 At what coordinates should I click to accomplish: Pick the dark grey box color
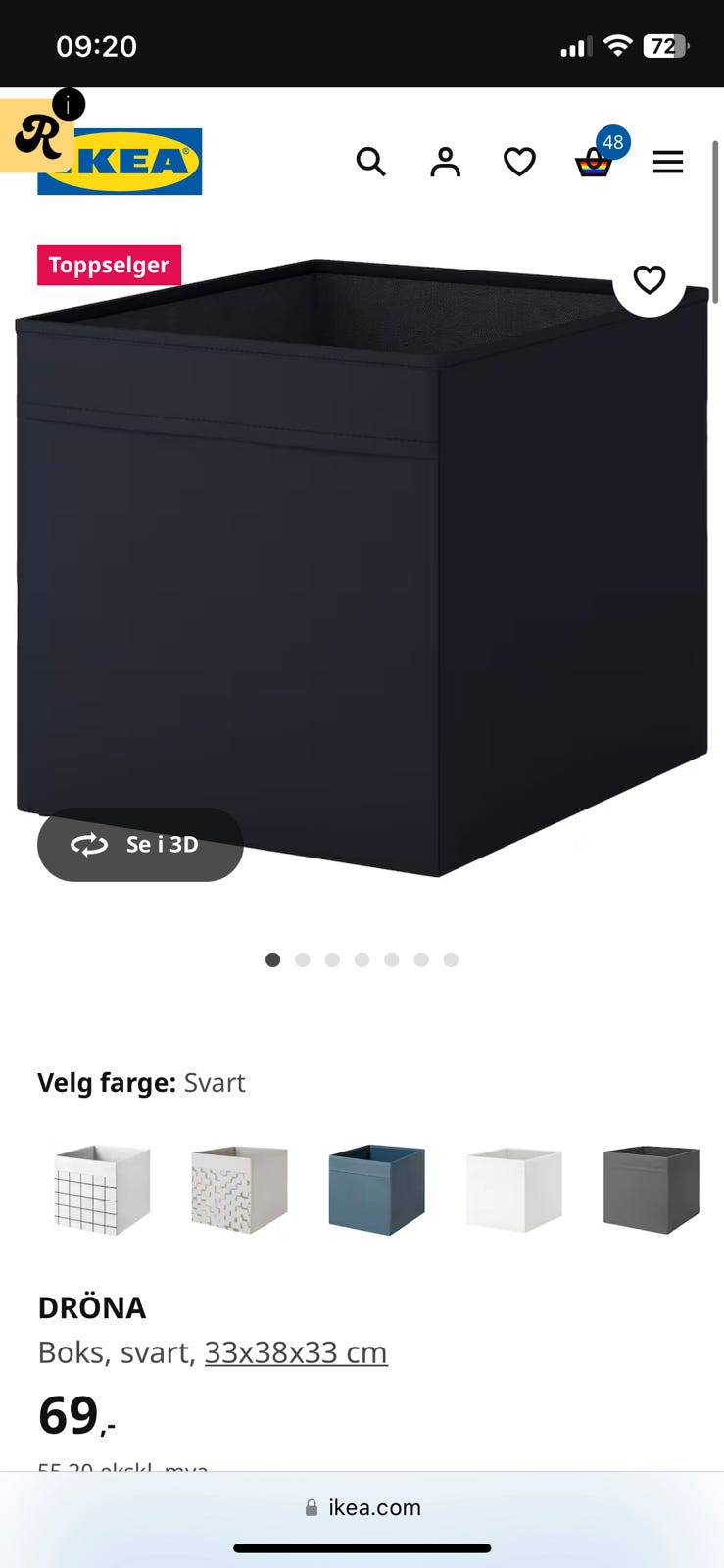point(651,1189)
